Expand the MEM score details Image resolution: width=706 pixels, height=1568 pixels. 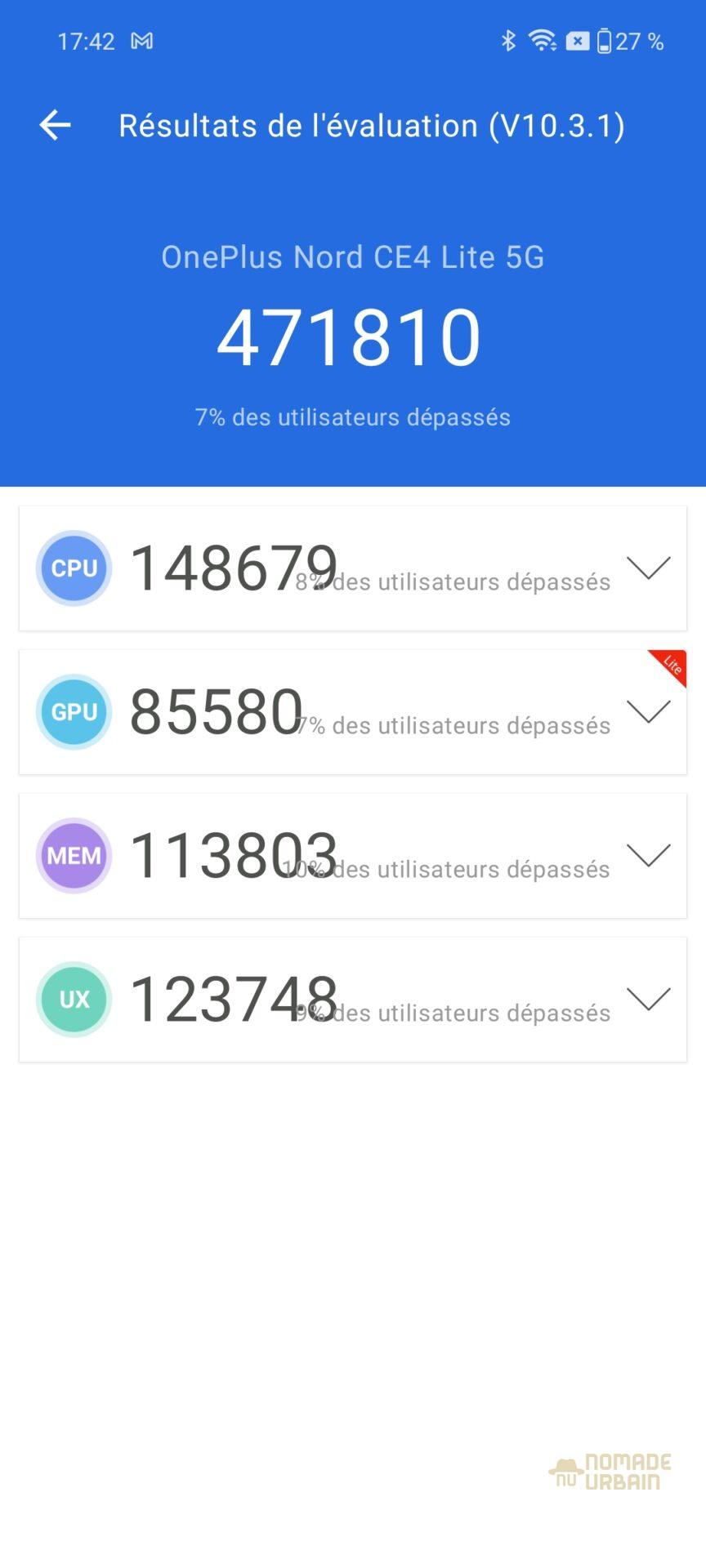[649, 855]
